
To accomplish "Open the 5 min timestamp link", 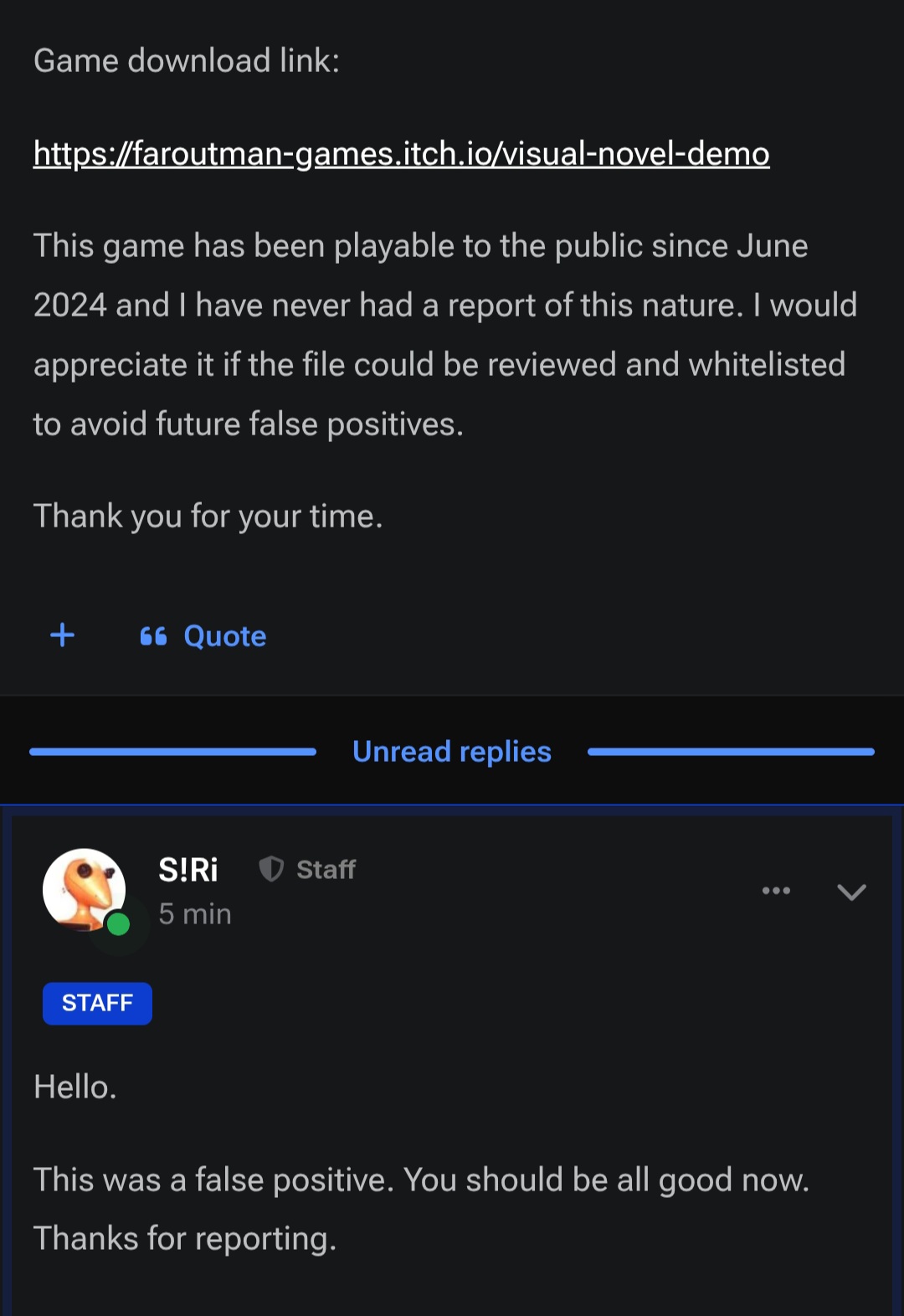I will pyautogui.click(x=195, y=913).
